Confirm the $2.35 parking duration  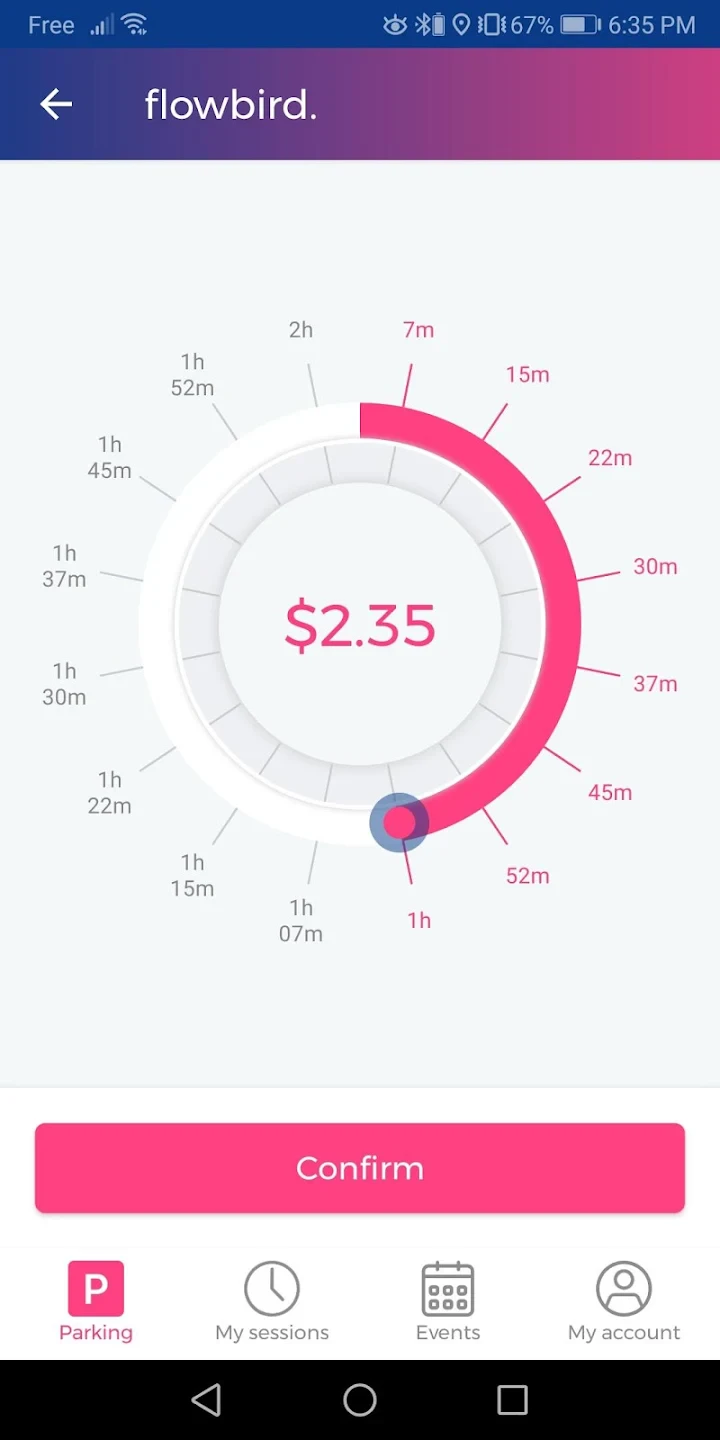pos(360,1168)
